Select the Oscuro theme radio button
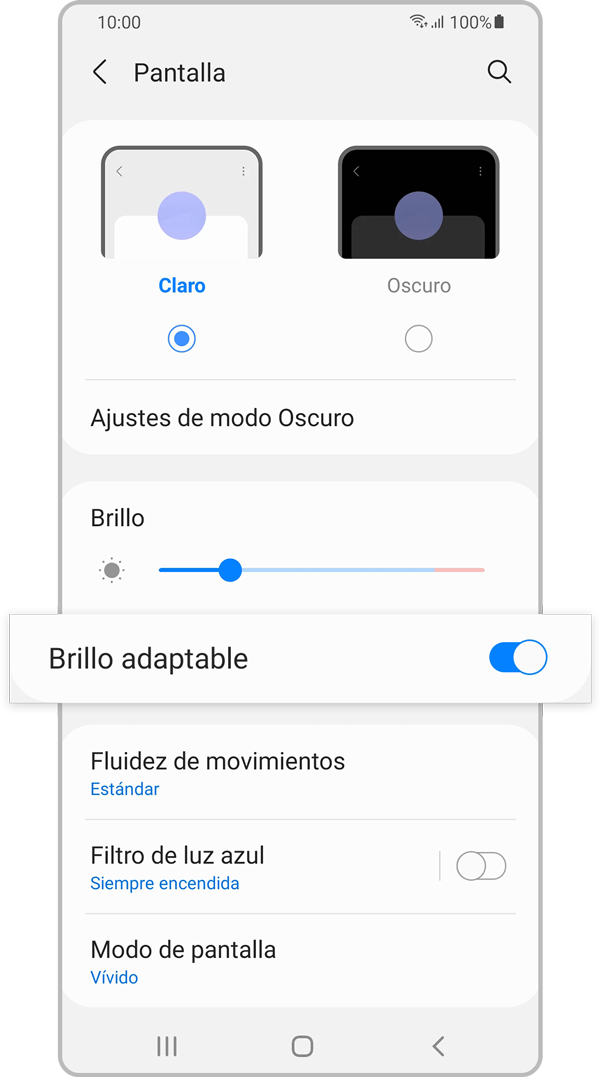Viewport: 600px width, 1077px height. [418, 339]
